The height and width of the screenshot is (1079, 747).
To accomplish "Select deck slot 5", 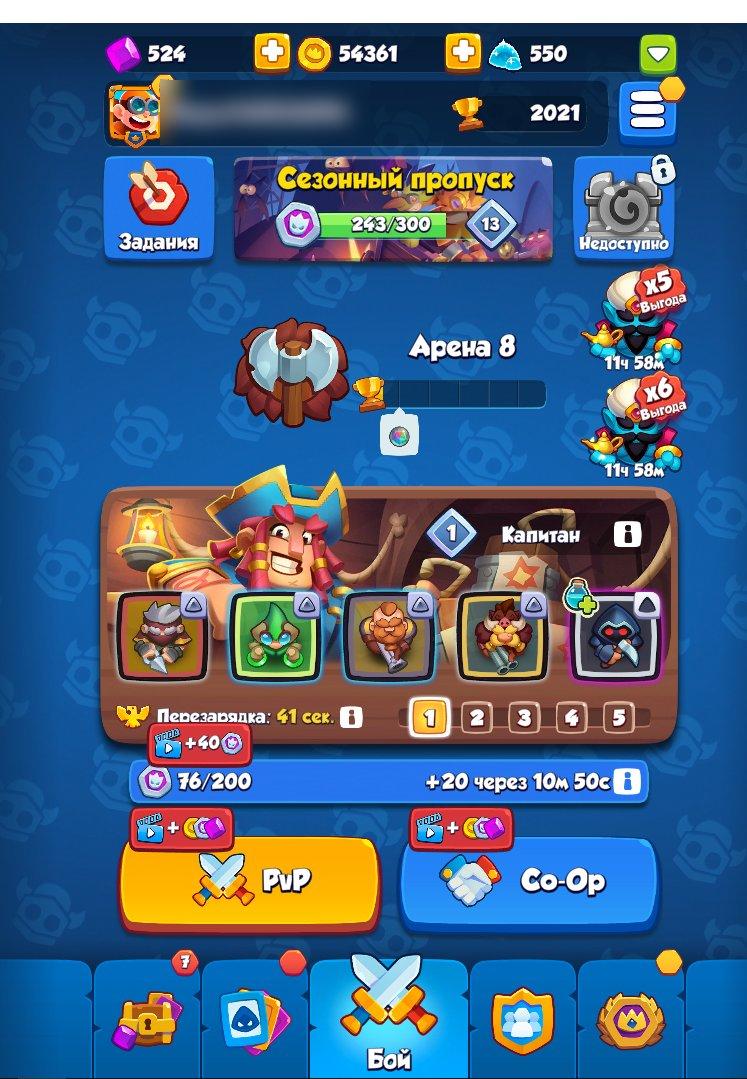I will [x=618, y=717].
